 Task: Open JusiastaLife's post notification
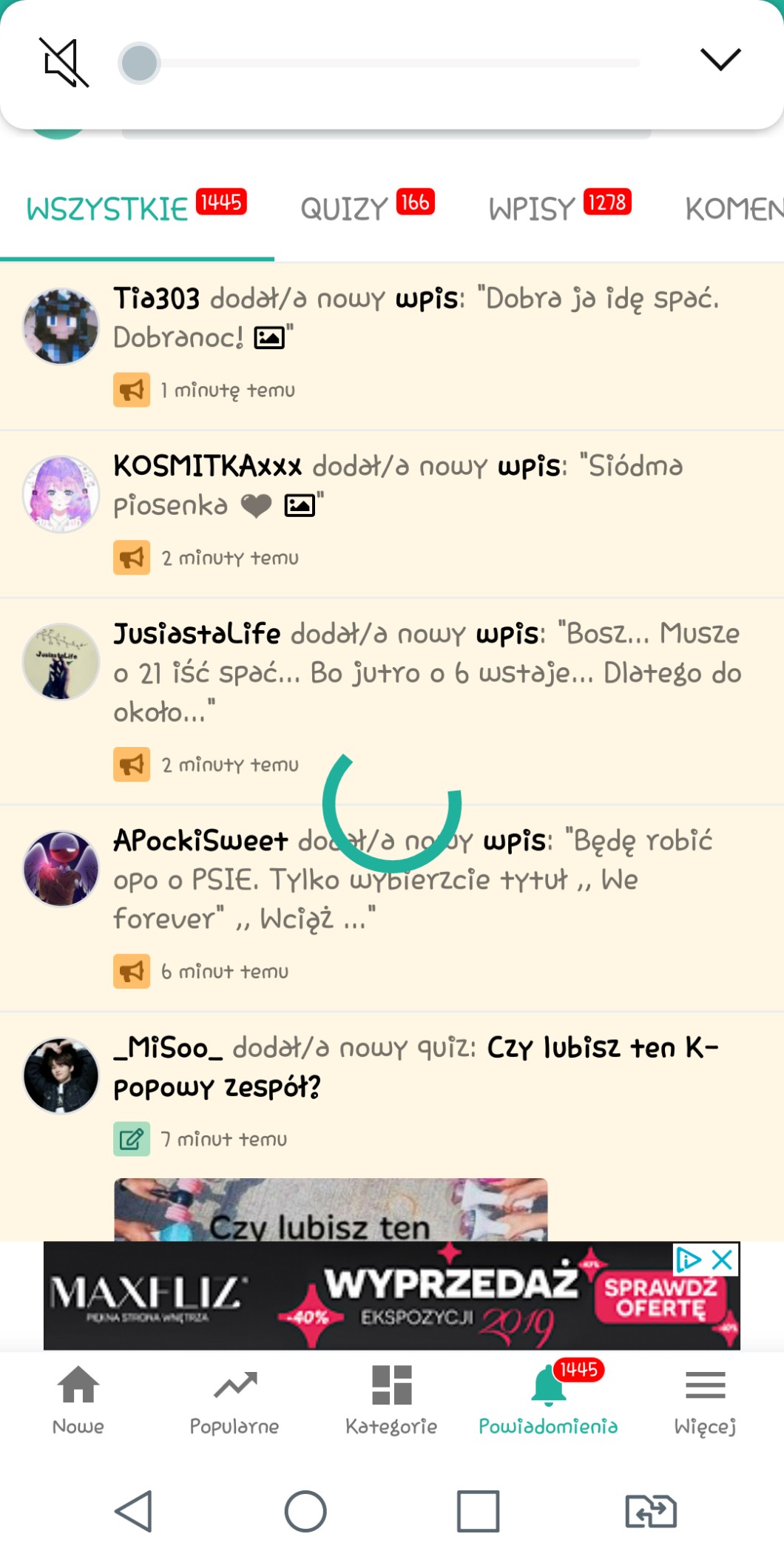[x=425, y=672]
